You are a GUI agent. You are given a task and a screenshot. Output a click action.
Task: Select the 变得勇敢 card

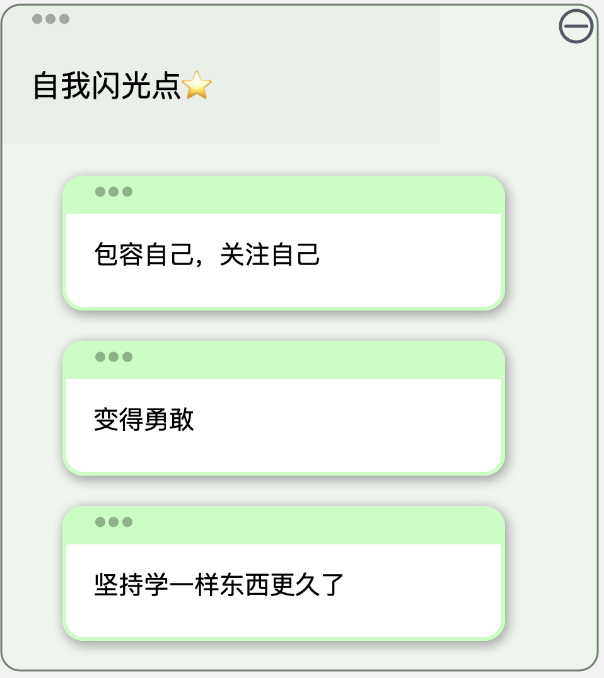pyautogui.click(x=283, y=421)
